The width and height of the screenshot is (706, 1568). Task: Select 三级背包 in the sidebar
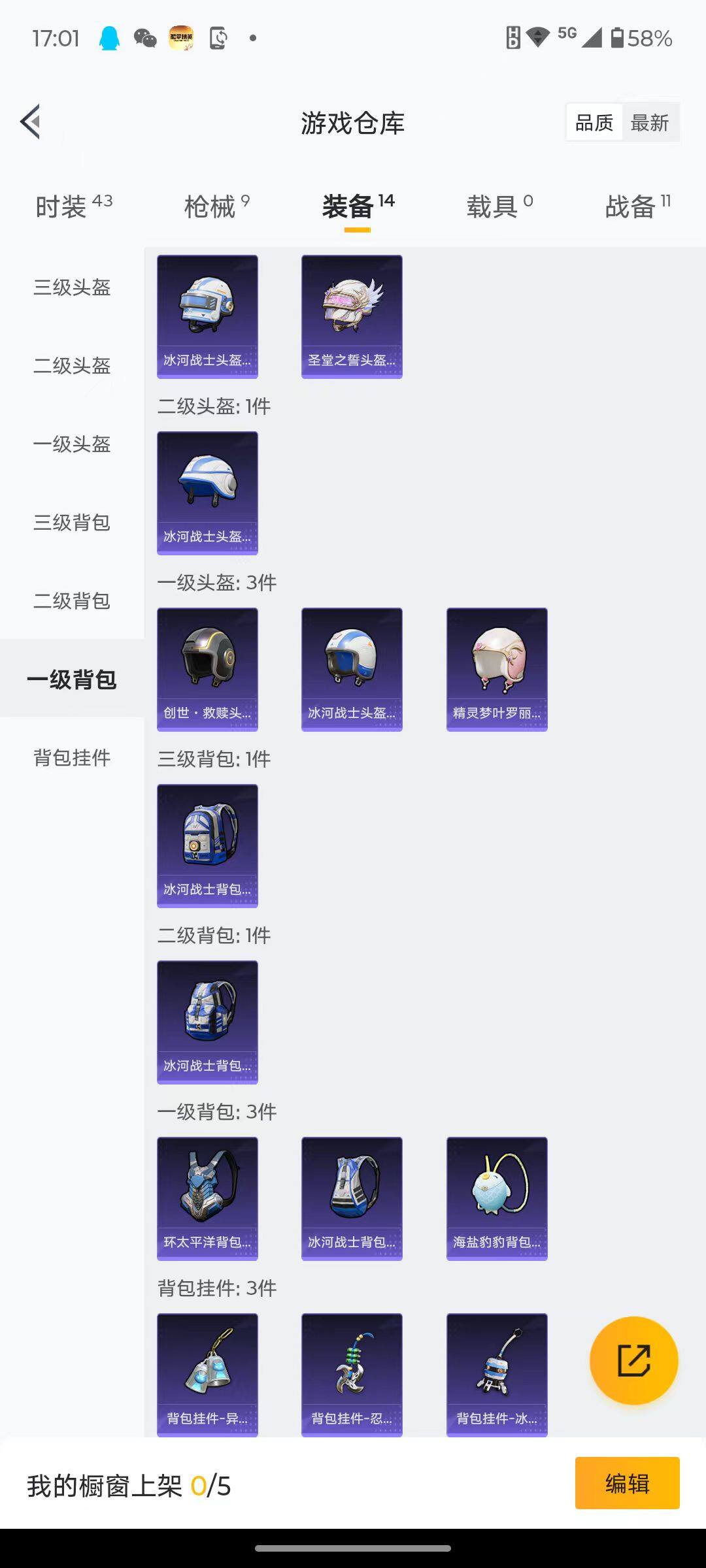72,522
